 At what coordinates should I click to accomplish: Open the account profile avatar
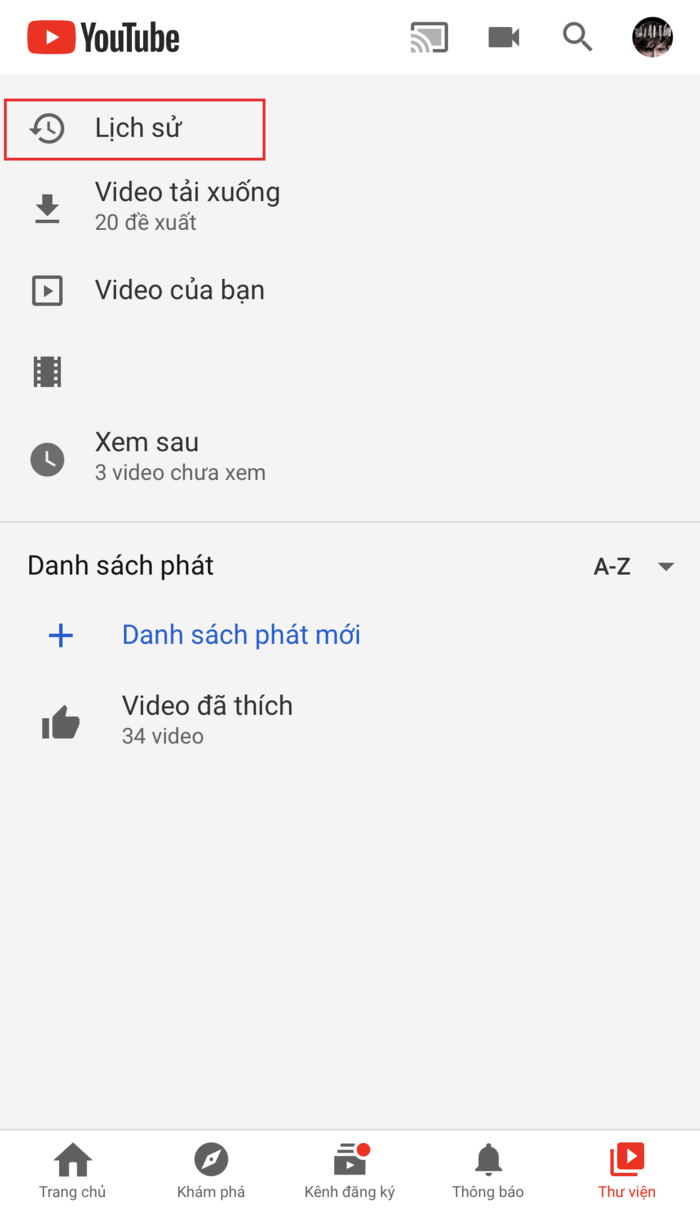652,38
